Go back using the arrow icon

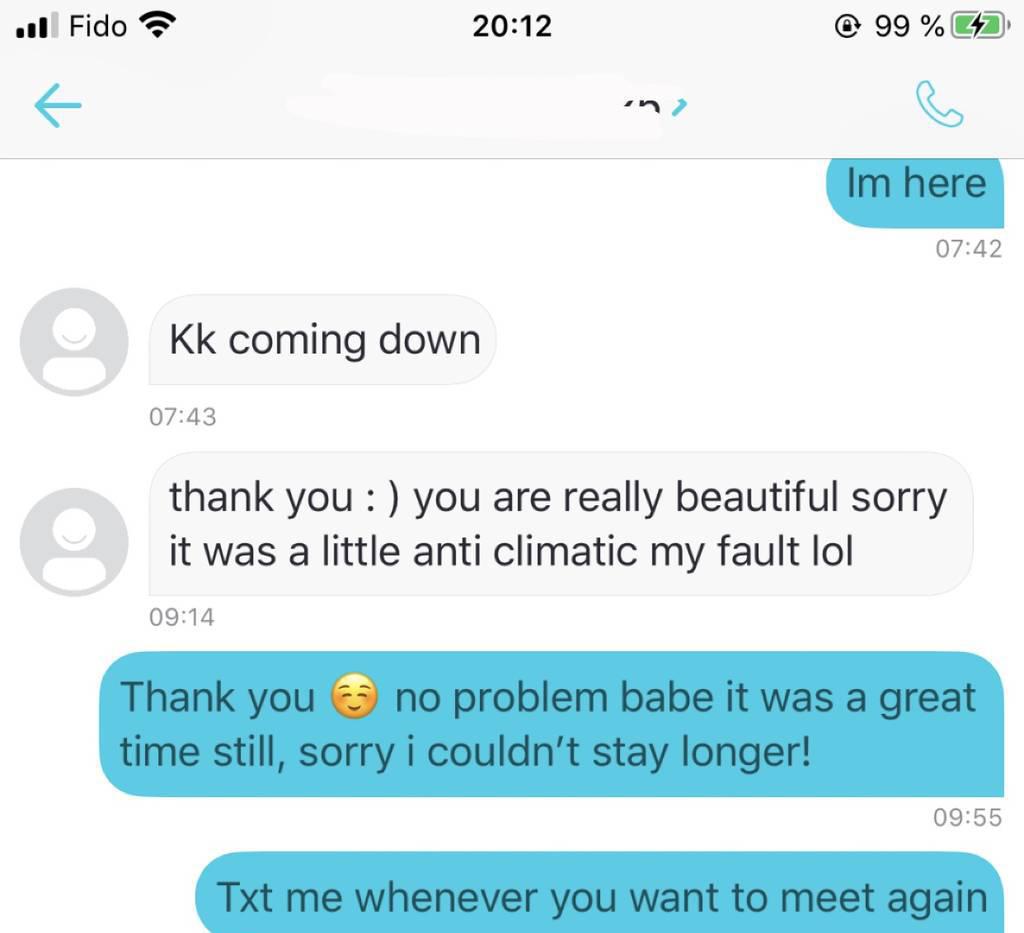pos(57,105)
